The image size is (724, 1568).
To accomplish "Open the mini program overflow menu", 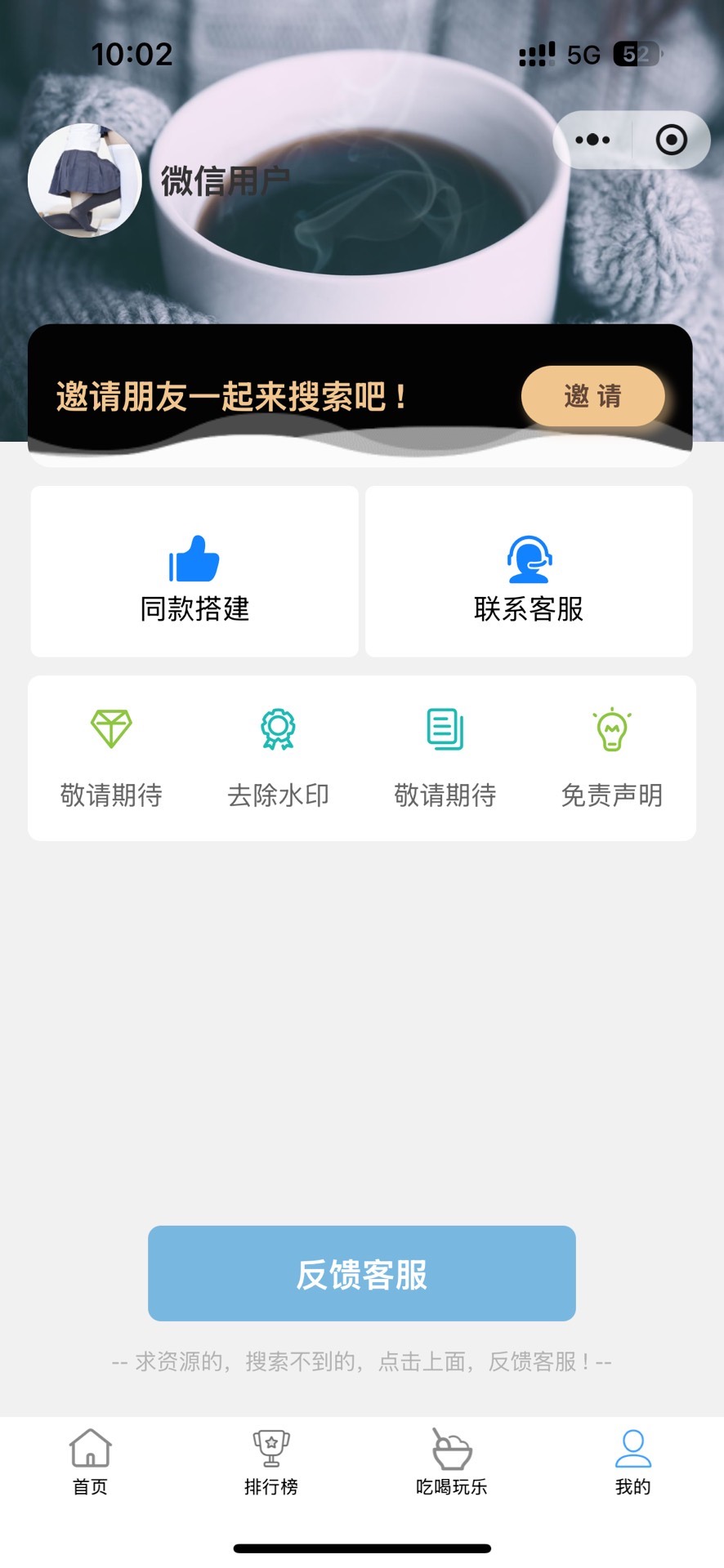I will point(592,140).
